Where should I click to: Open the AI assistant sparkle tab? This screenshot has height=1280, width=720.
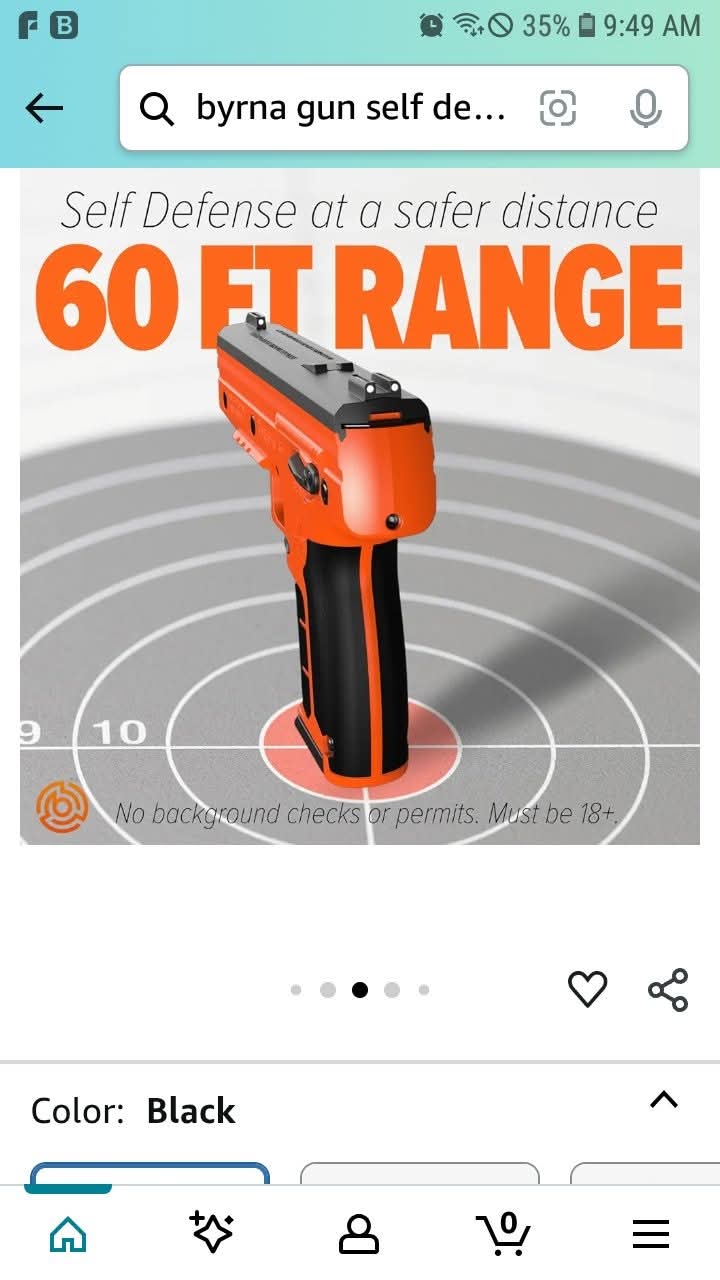(x=212, y=1234)
